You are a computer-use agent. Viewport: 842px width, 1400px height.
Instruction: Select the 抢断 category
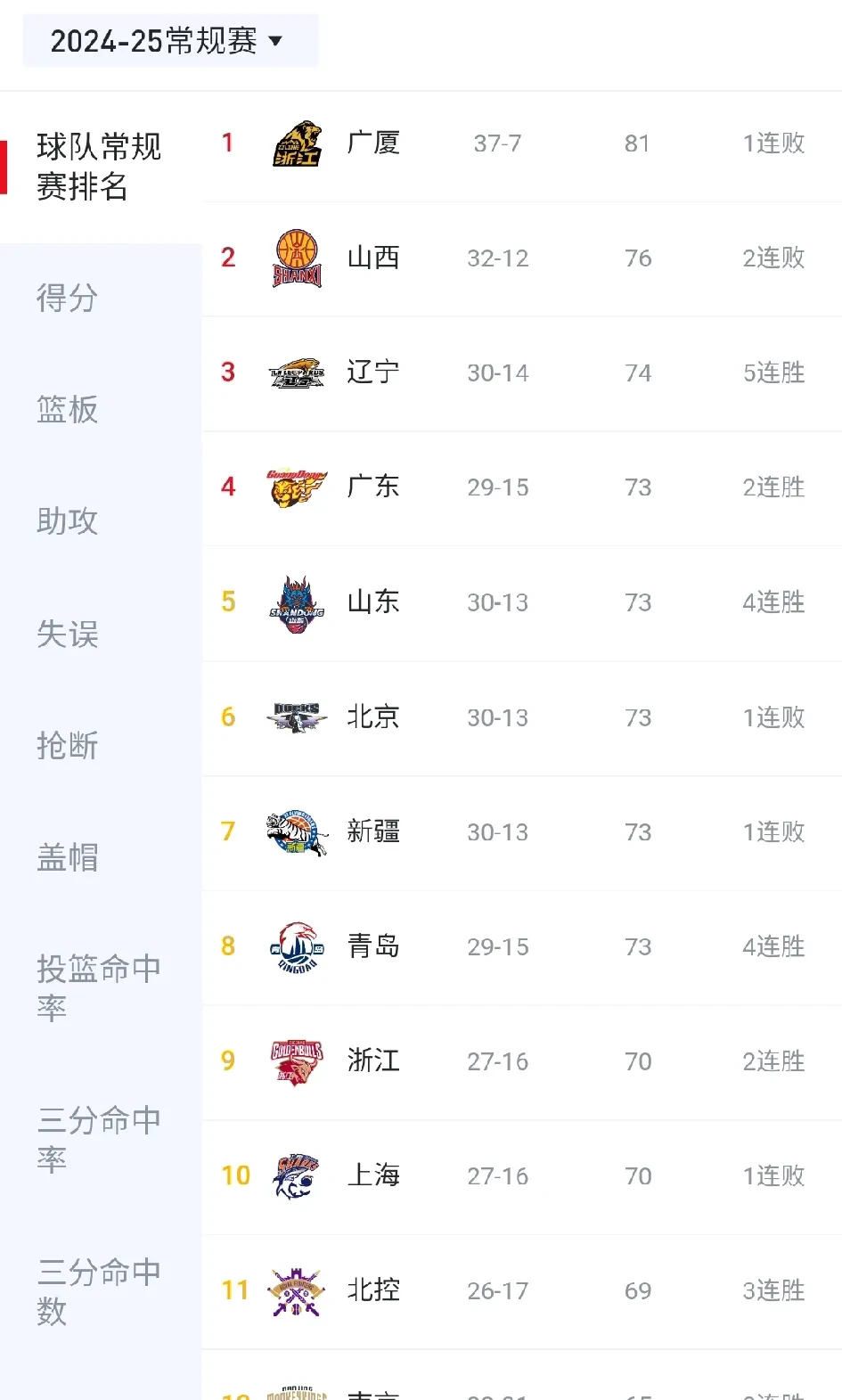pyautogui.click(x=67, y=747)
